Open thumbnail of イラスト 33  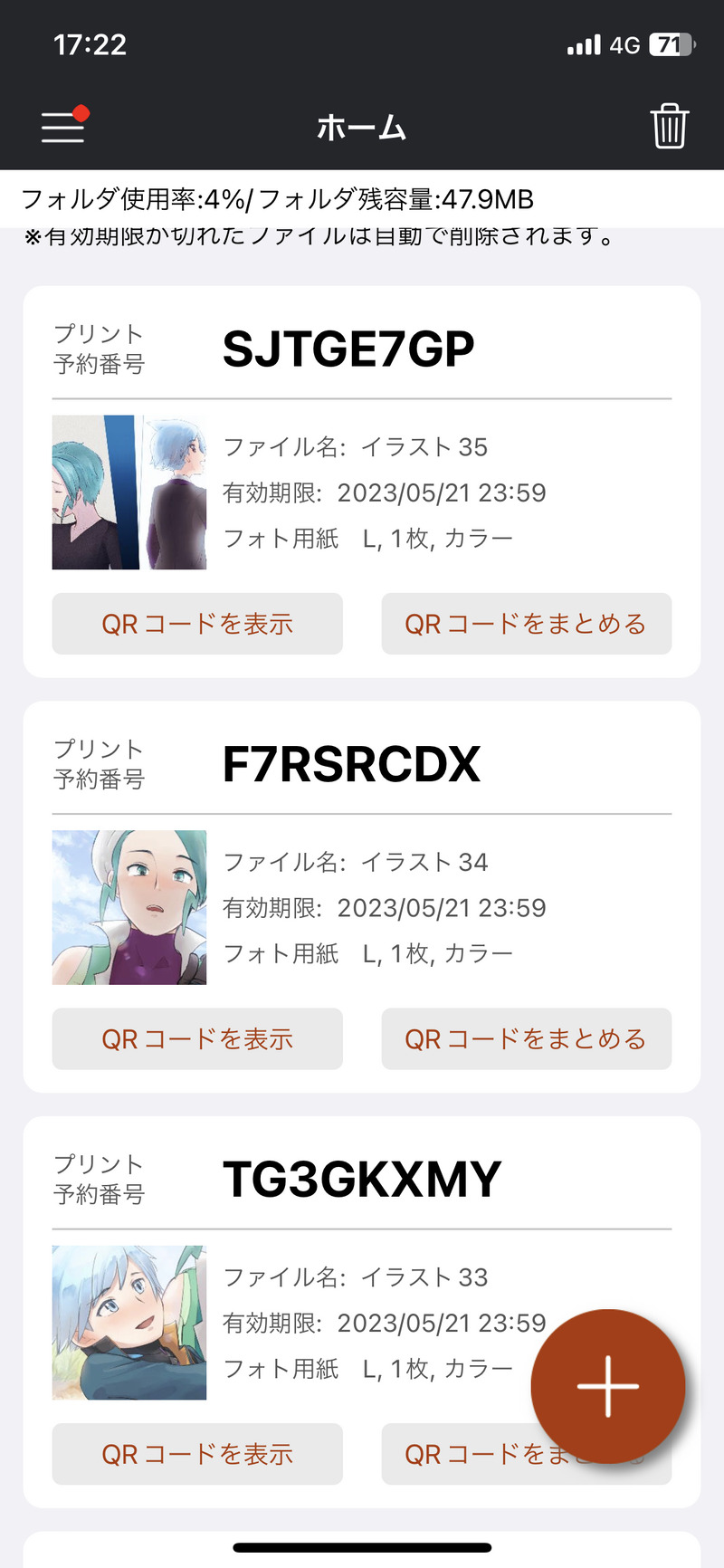129,1323
